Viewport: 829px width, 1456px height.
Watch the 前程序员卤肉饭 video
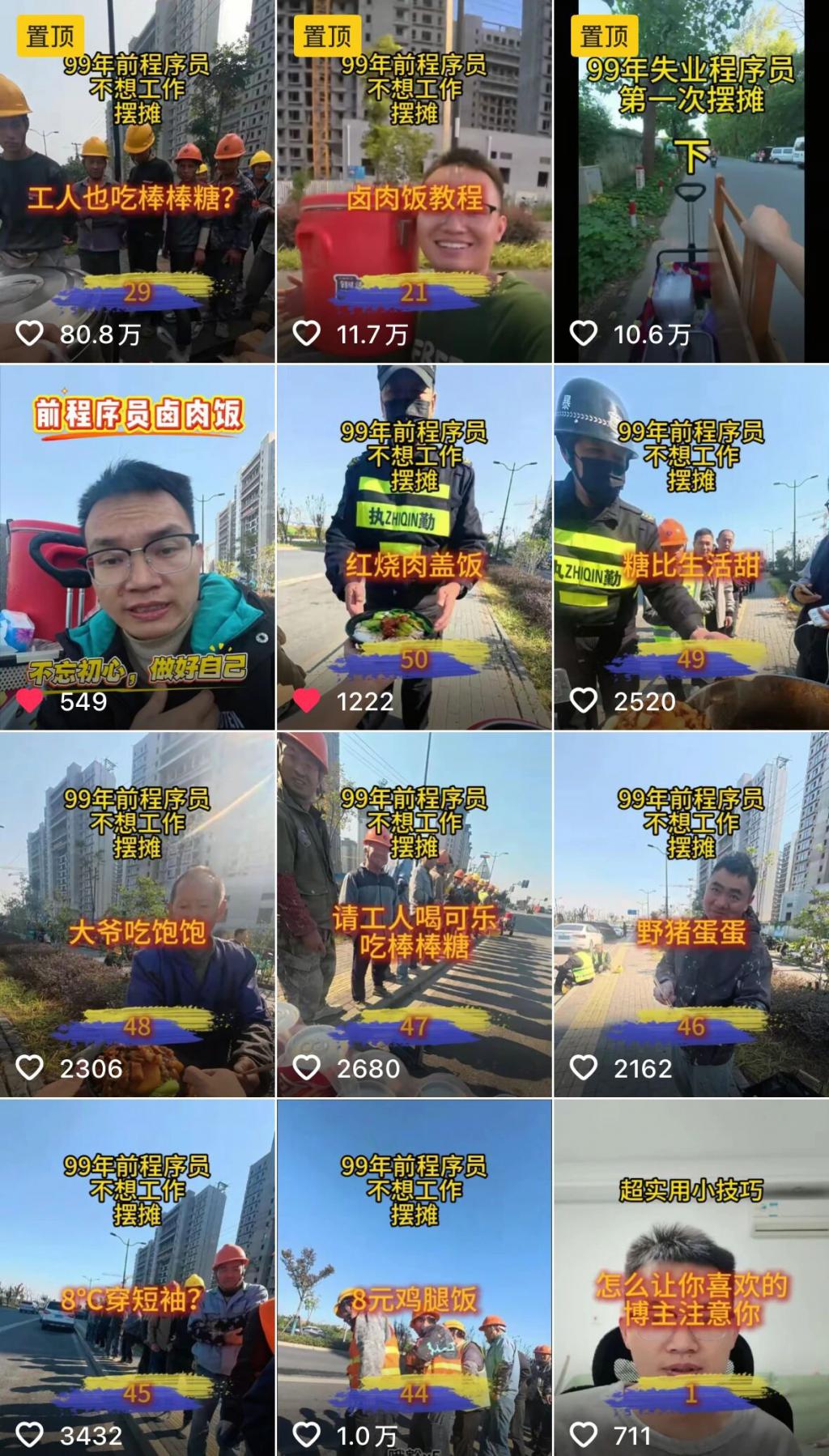click(137, 547)
